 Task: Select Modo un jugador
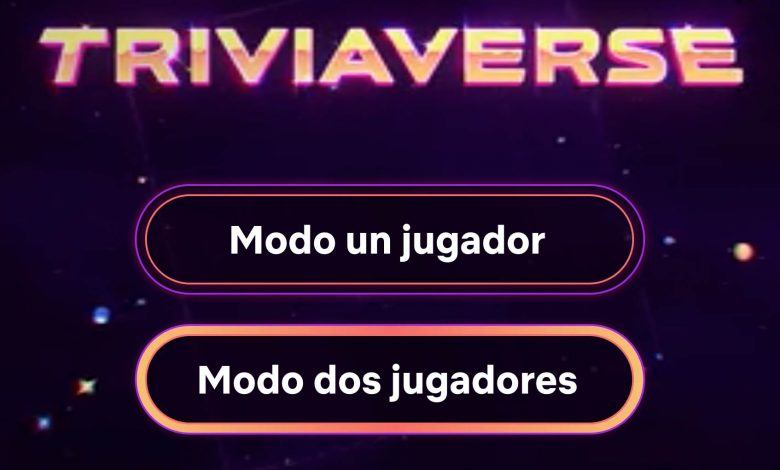coord(388,240)
